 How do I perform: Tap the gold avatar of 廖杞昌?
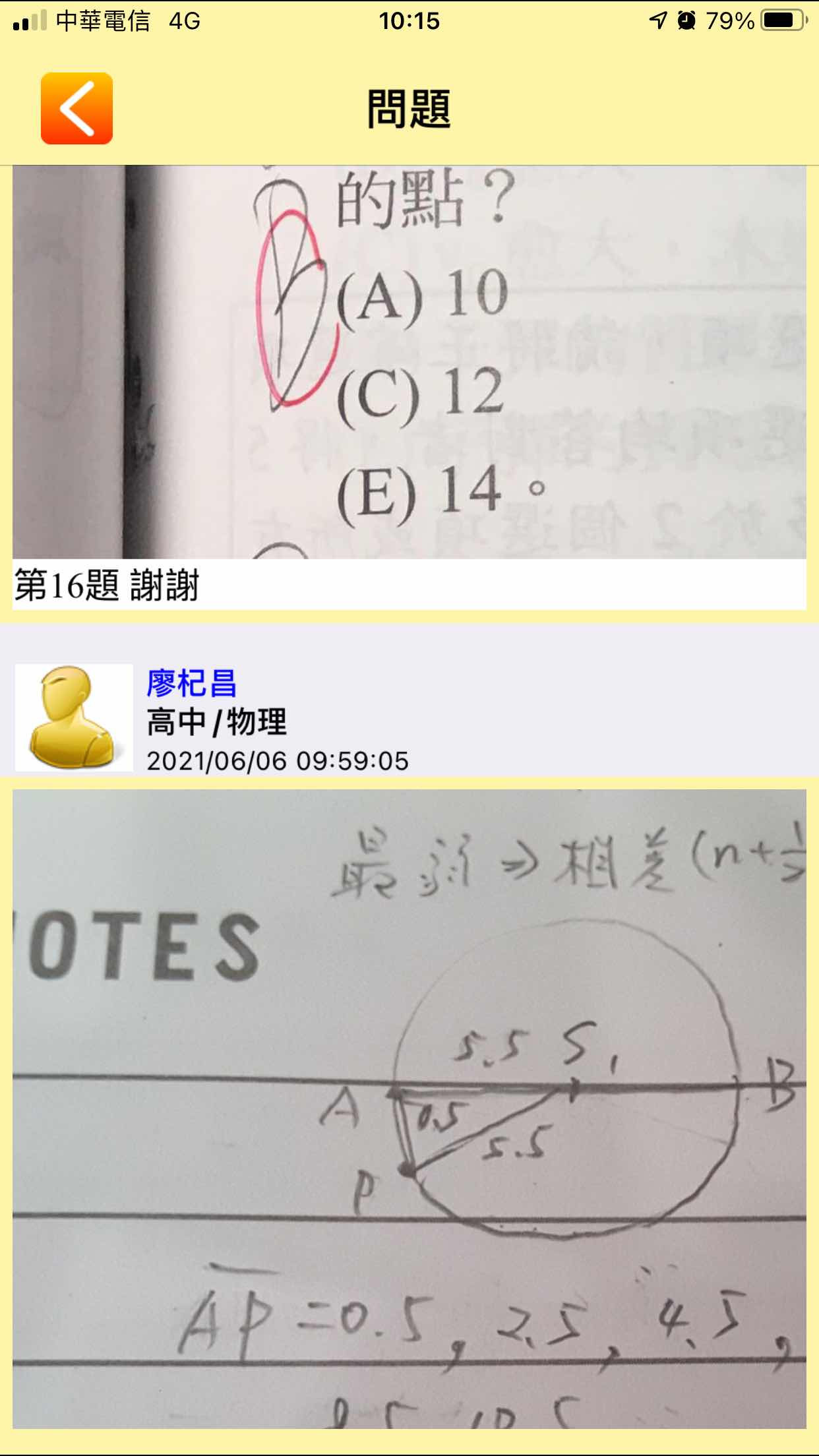pyautogui.click(x=74, y=717)
